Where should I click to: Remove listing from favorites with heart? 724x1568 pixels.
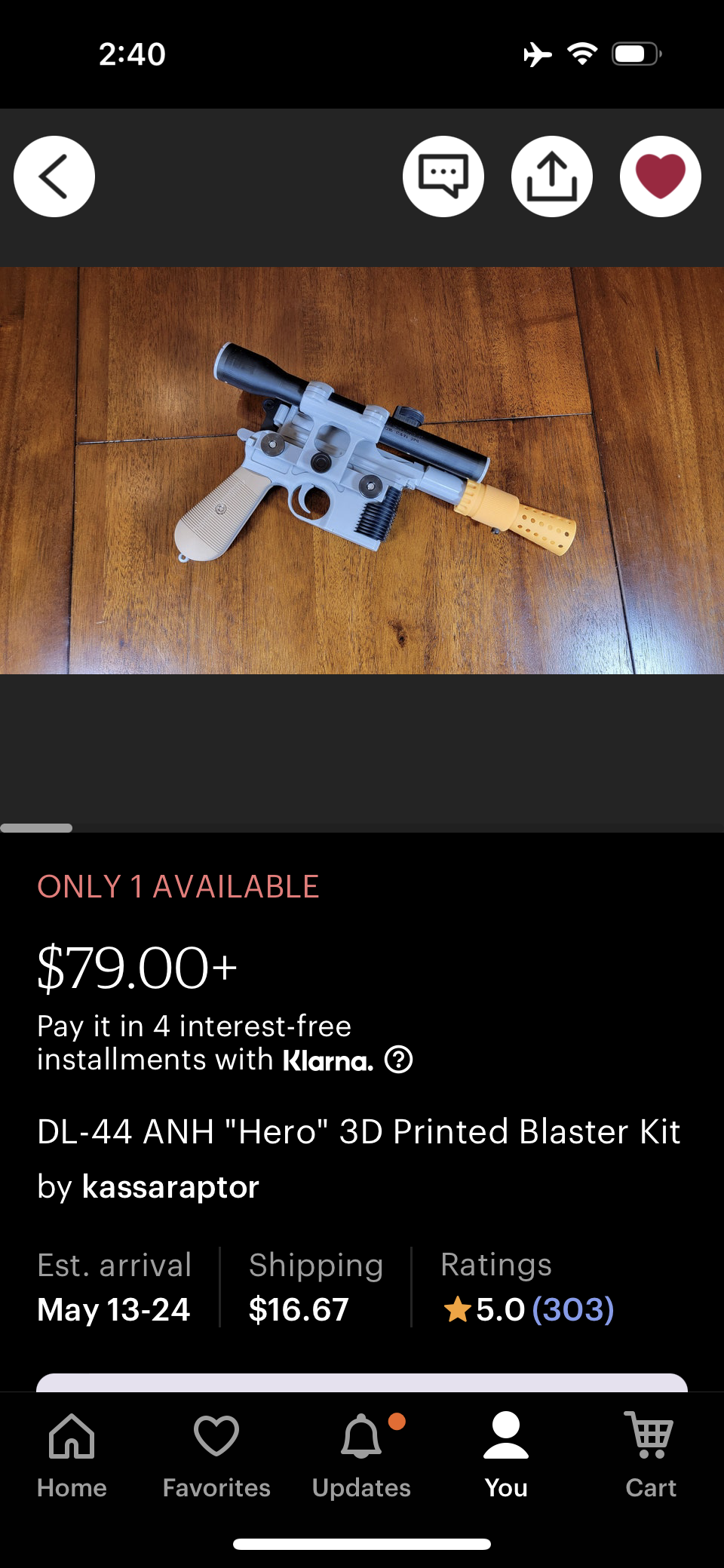pos(661,176)
